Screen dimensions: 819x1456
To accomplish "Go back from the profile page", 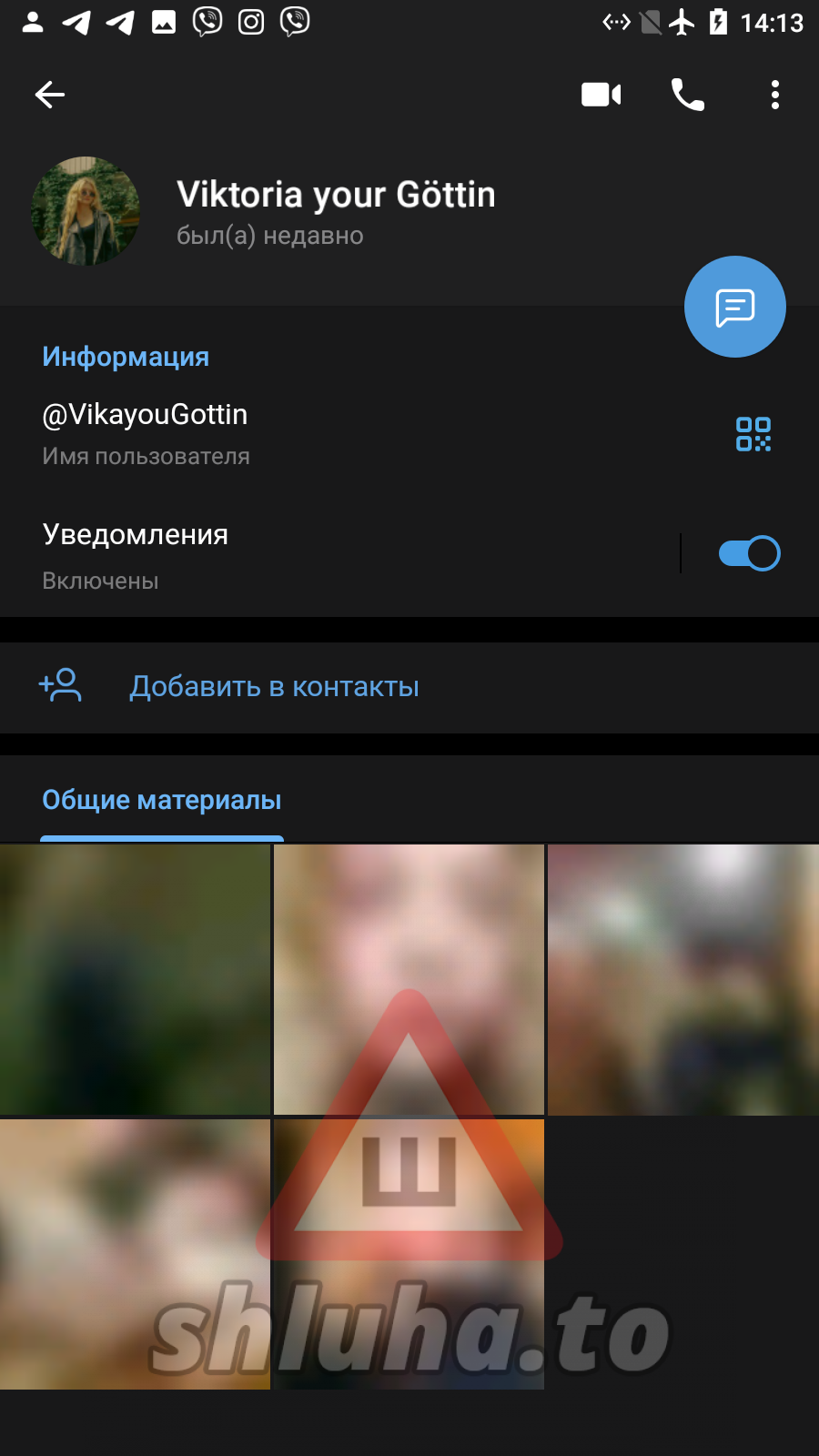I will pyautogui.click(x=50, y=95).
